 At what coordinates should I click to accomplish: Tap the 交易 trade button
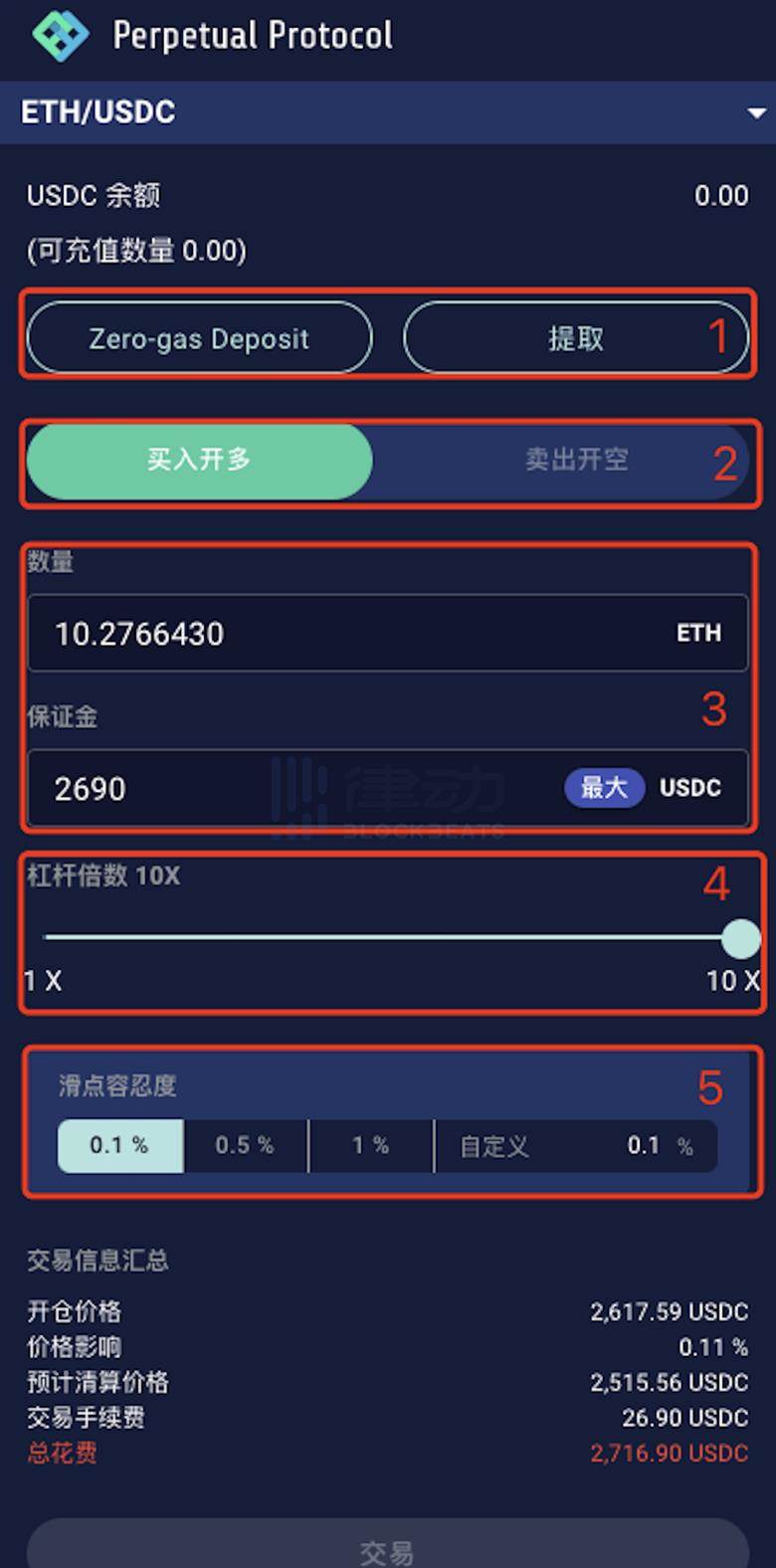pos(387,1548)
